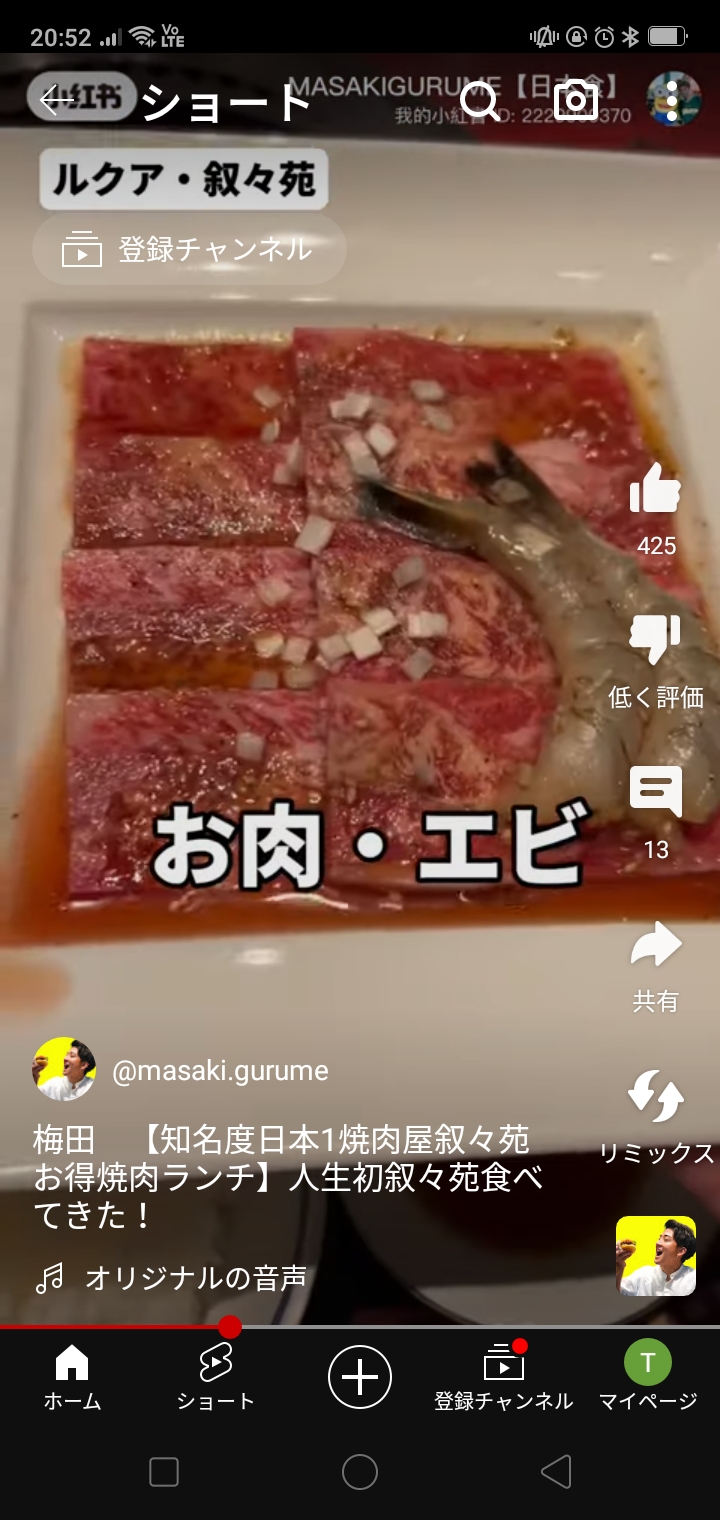Open the camera to create a short
The image size is (720, 1520).
(x=576, y=100)
